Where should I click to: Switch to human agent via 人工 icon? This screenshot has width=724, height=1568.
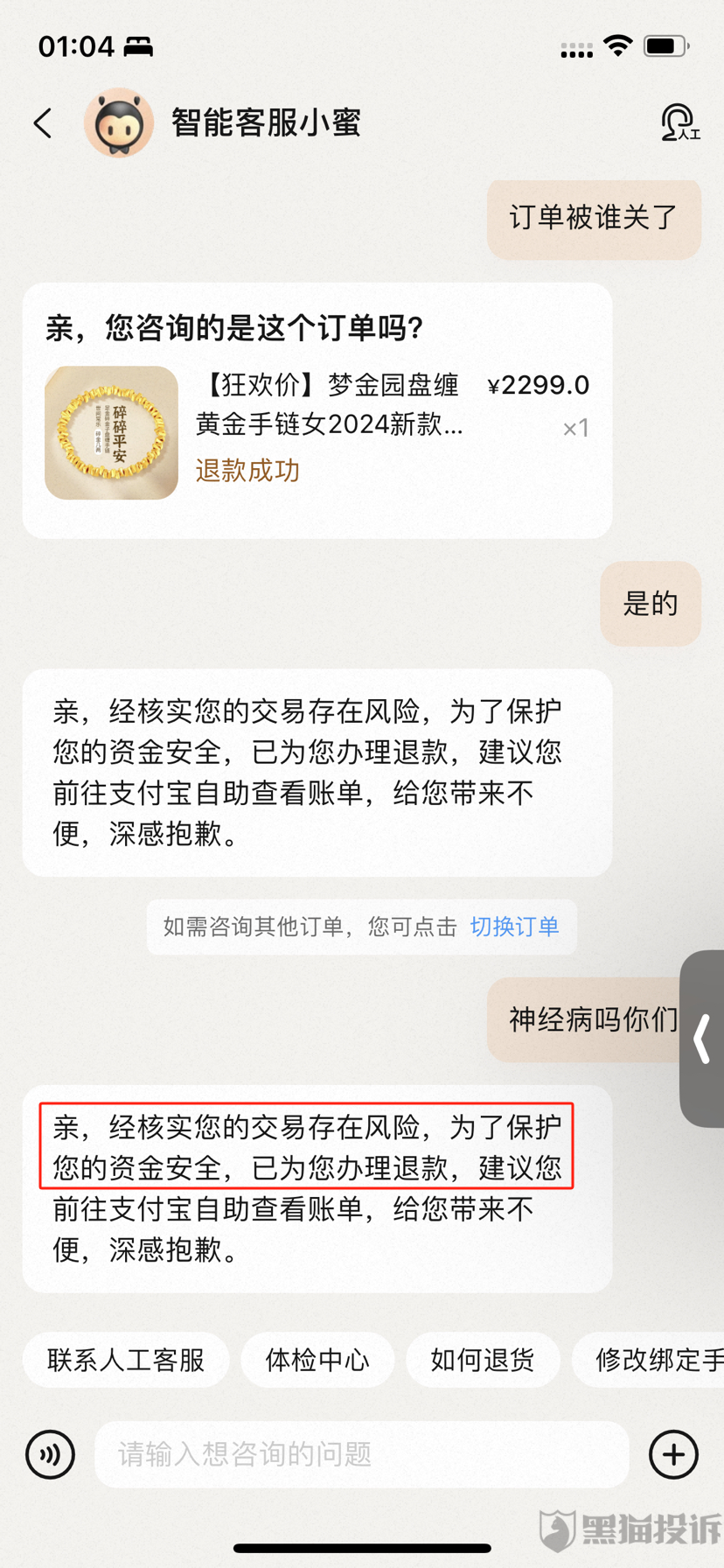(679, 123)
